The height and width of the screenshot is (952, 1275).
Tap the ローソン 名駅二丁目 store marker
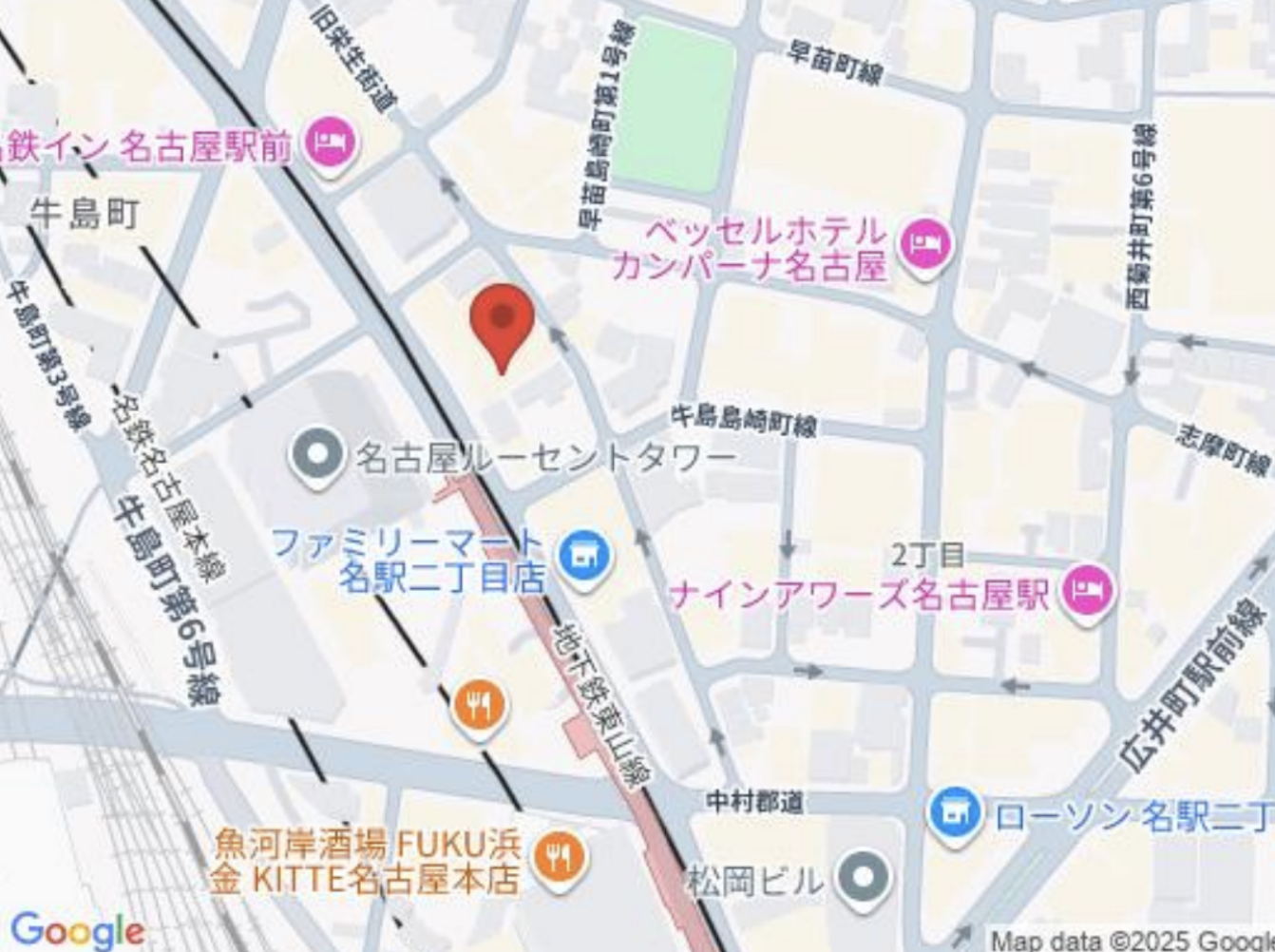955,814
